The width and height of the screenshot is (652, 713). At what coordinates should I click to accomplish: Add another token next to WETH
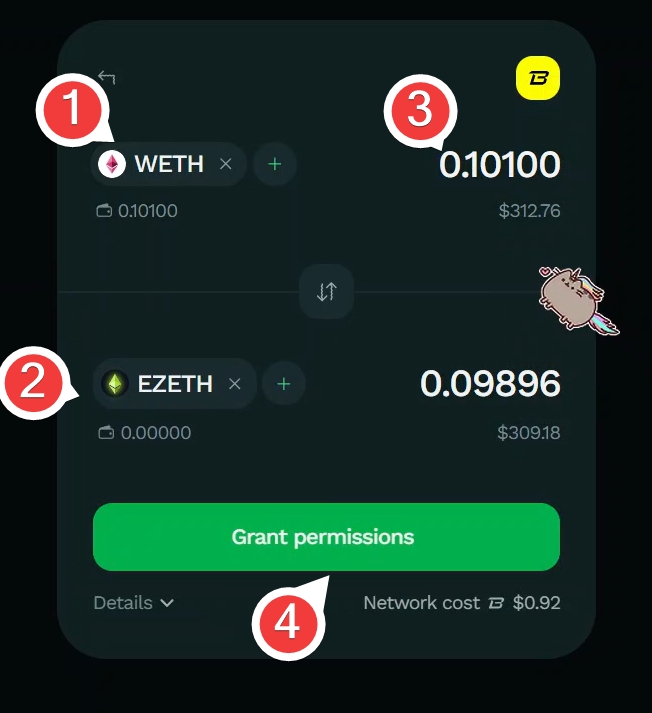275,164
